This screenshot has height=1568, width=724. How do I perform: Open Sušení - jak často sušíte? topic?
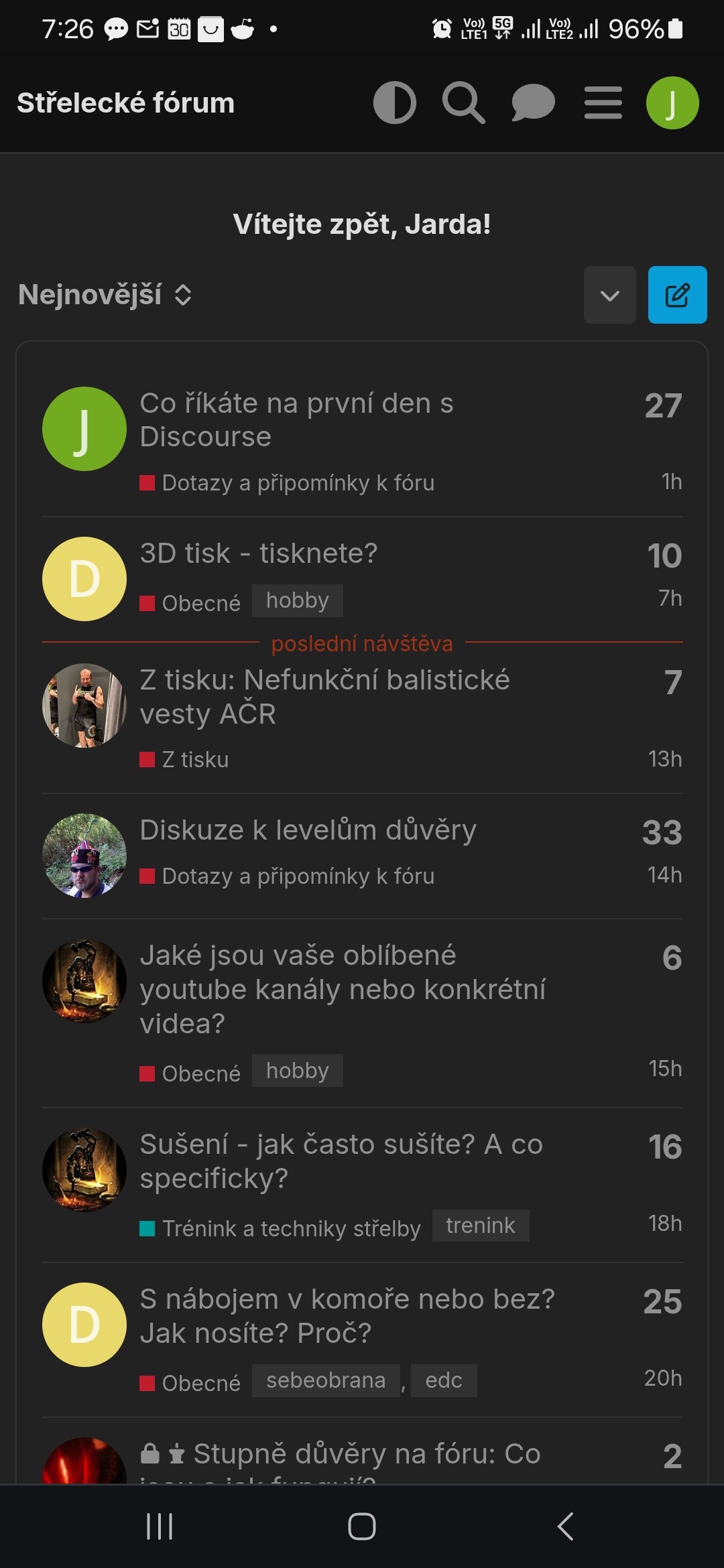click(x=341, y=1161)
